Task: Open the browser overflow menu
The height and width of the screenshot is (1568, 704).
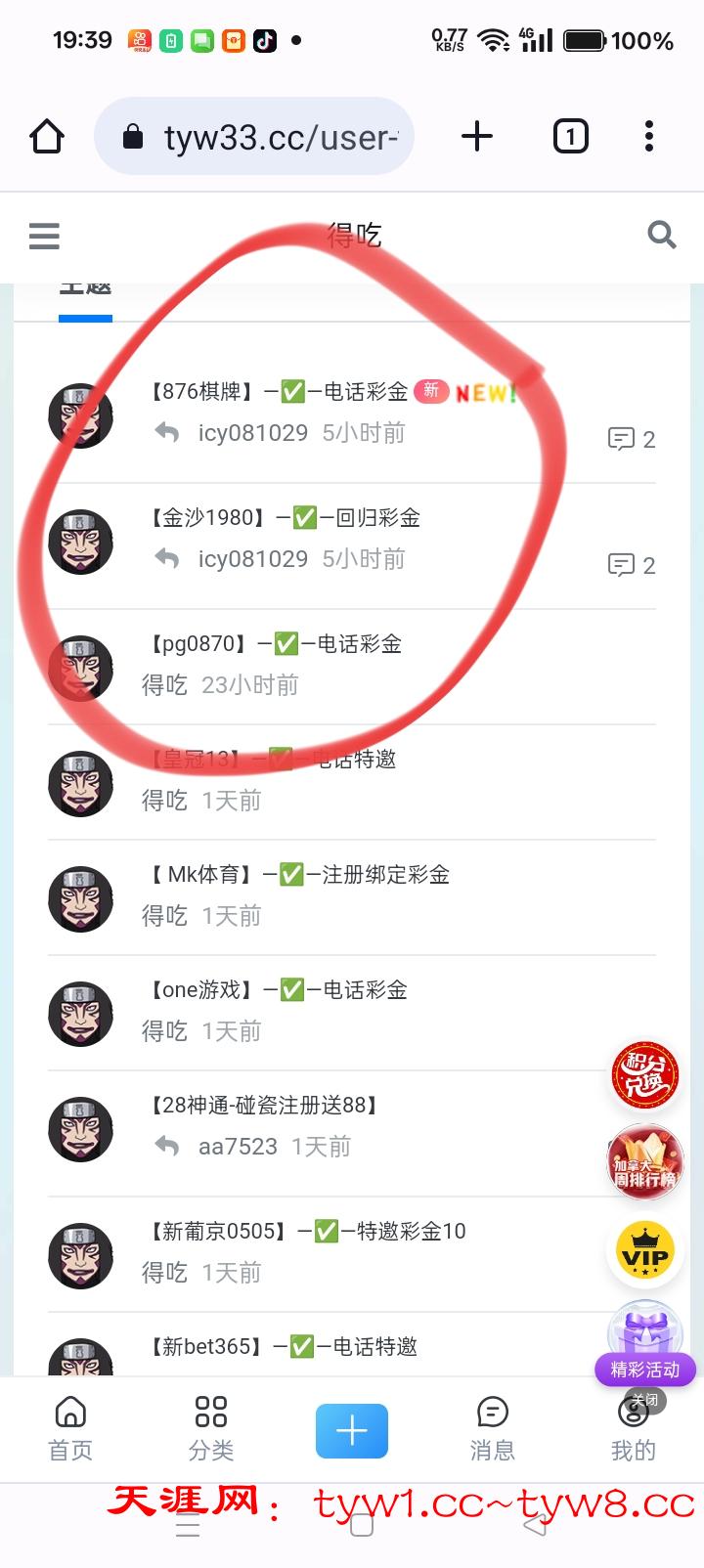Action: 648,137
